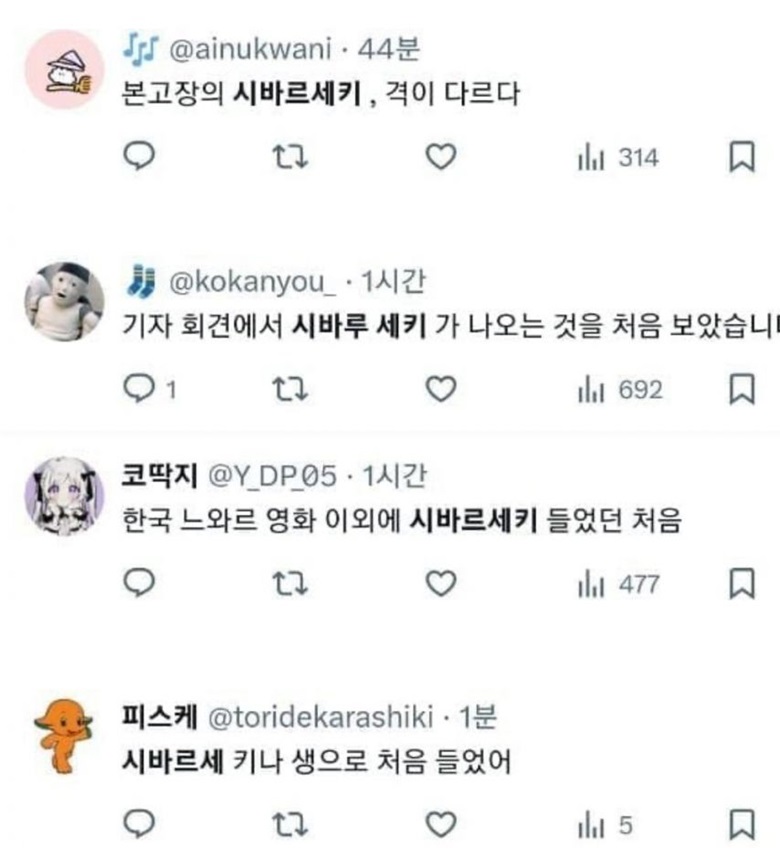The image size is (780, 867).
Task: Like the post by @Y_DP_05
Action: (440, 583)
